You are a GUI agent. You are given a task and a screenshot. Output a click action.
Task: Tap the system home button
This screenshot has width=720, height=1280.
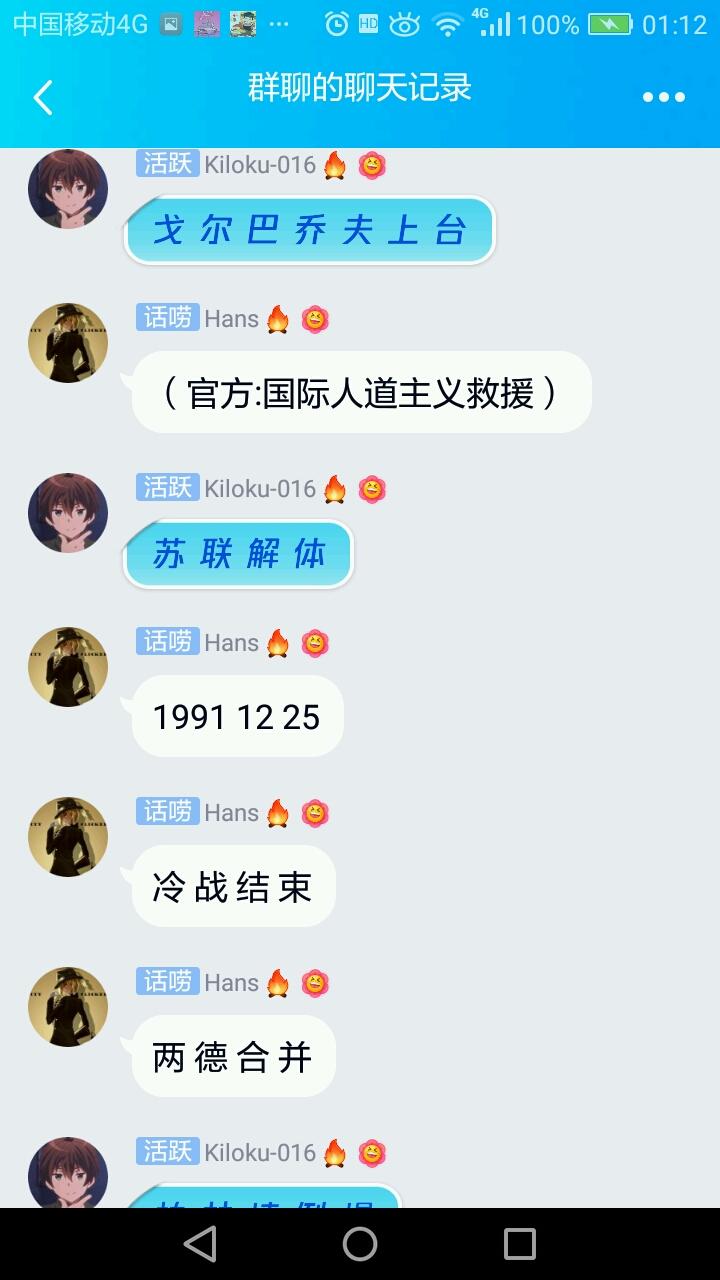[360, 1244]
